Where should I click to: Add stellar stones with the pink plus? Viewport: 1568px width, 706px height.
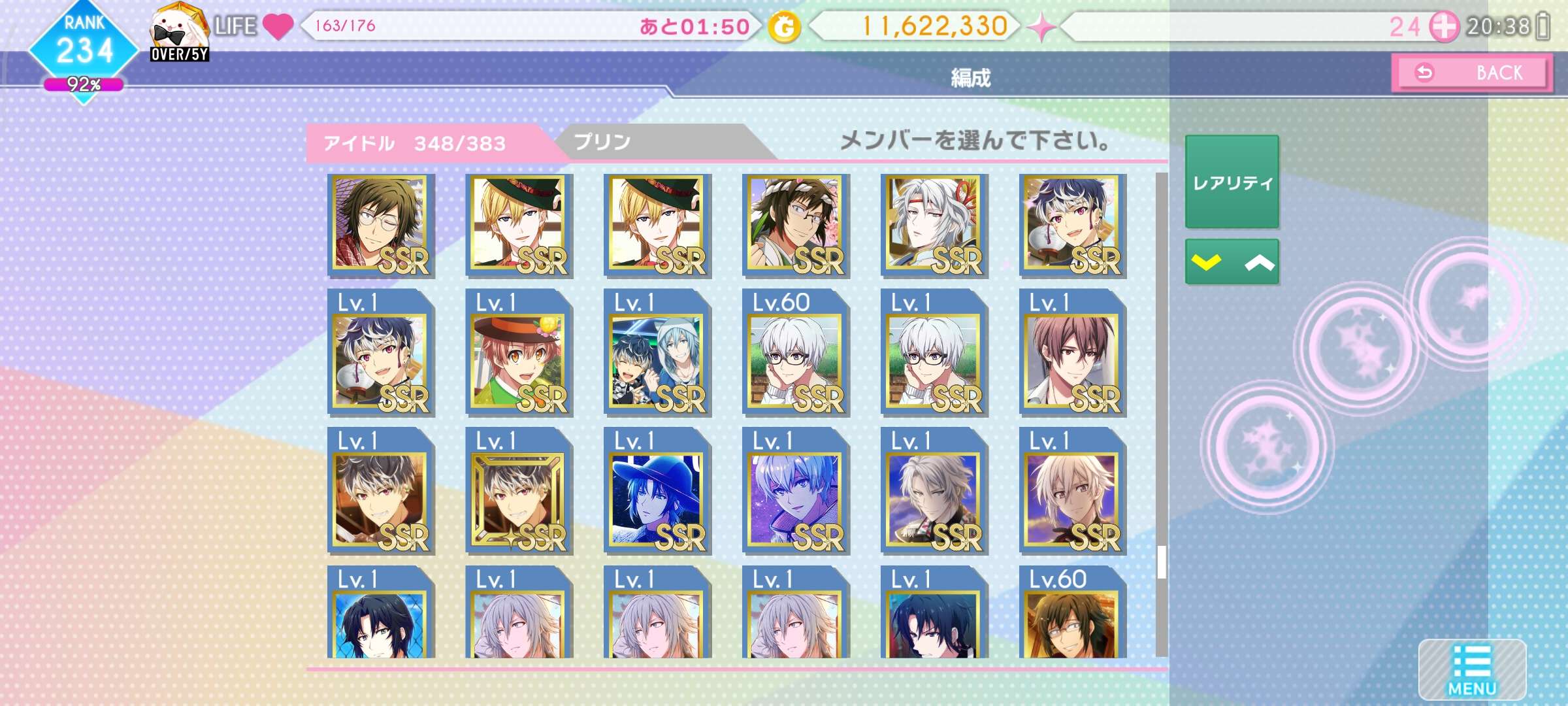coord(1443,27)
